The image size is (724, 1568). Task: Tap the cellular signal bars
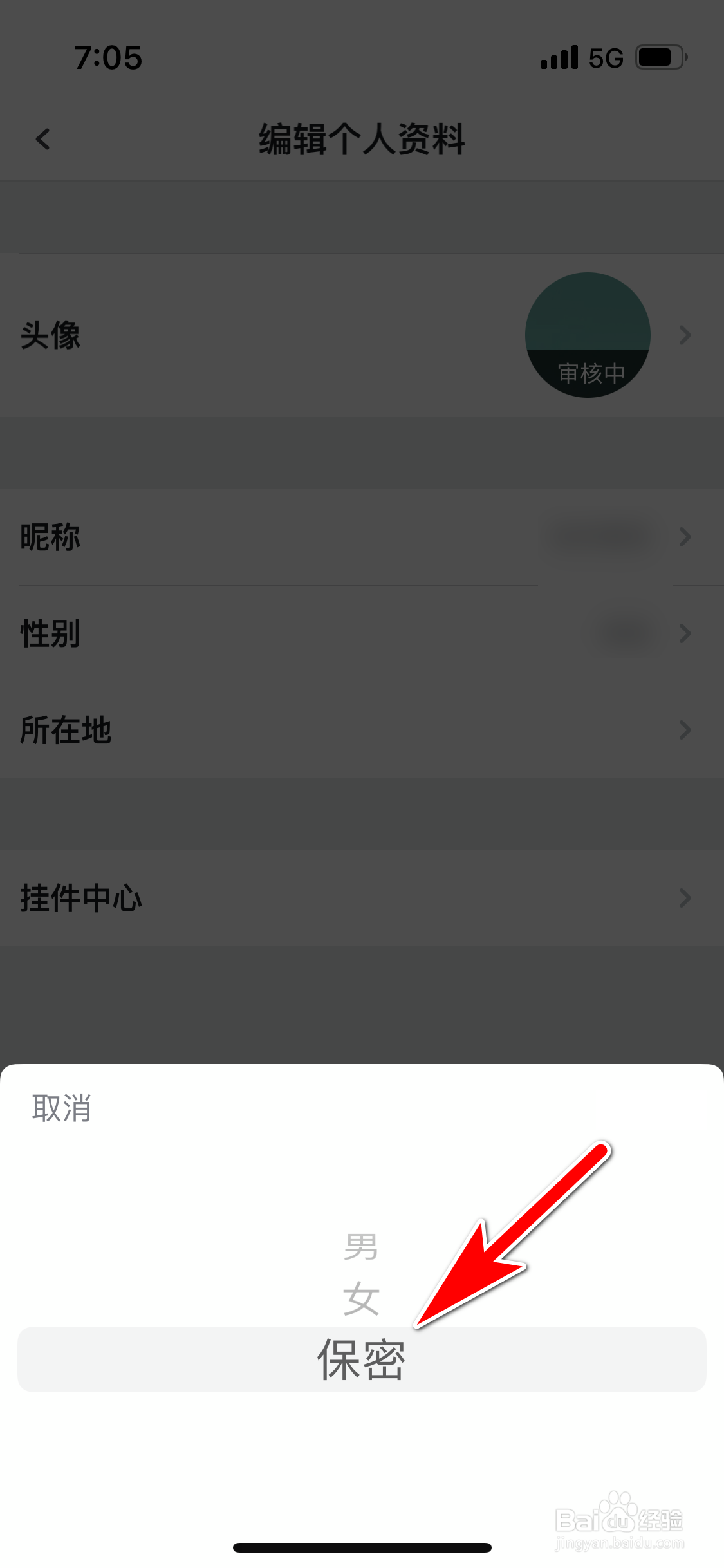(559, 57)
